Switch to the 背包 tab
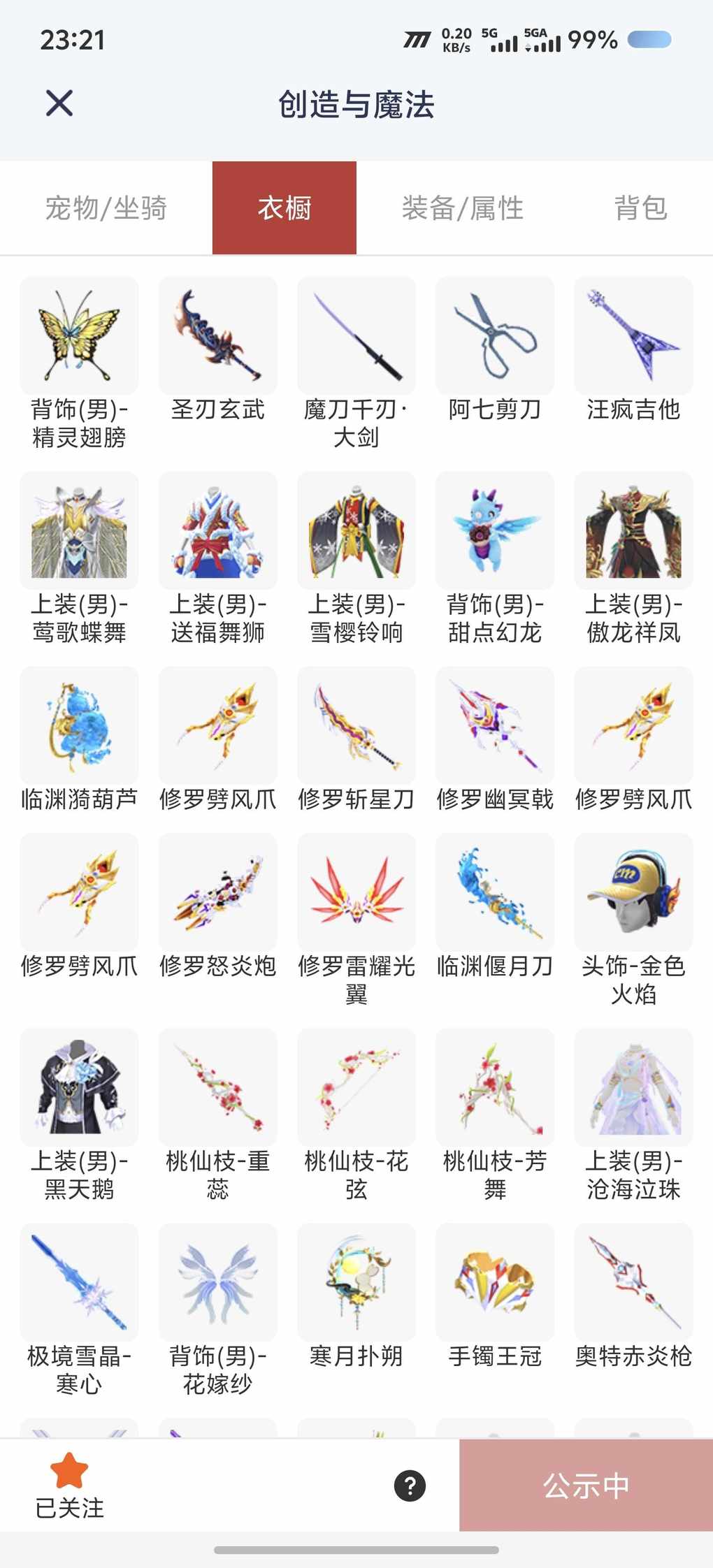This screenshot has height=1568, width=713. [x=640, y=208]
